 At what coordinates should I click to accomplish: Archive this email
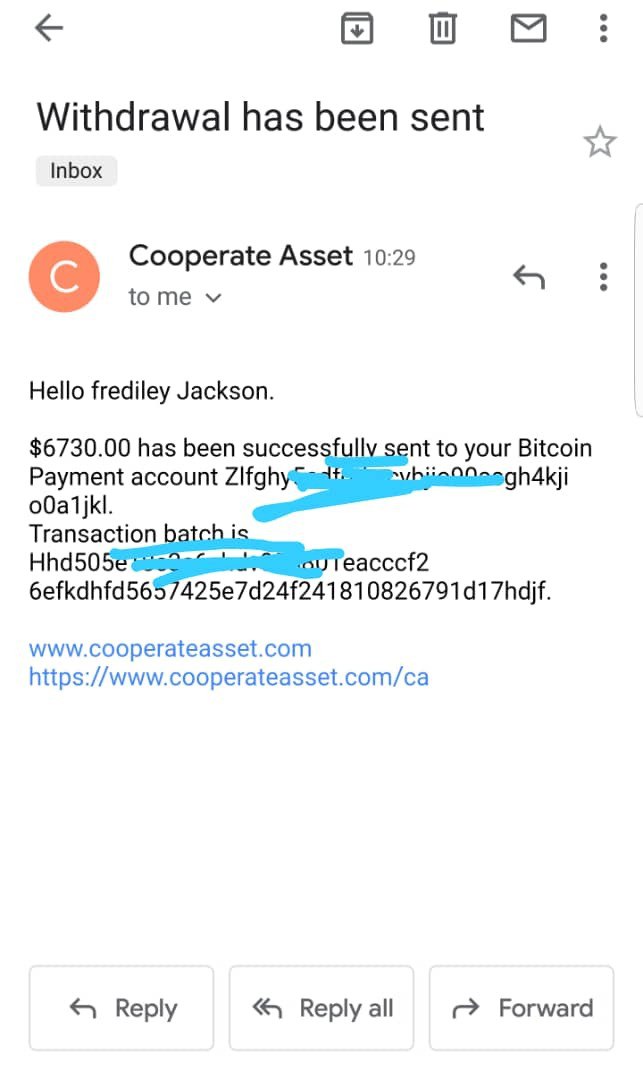pos(357,28)
